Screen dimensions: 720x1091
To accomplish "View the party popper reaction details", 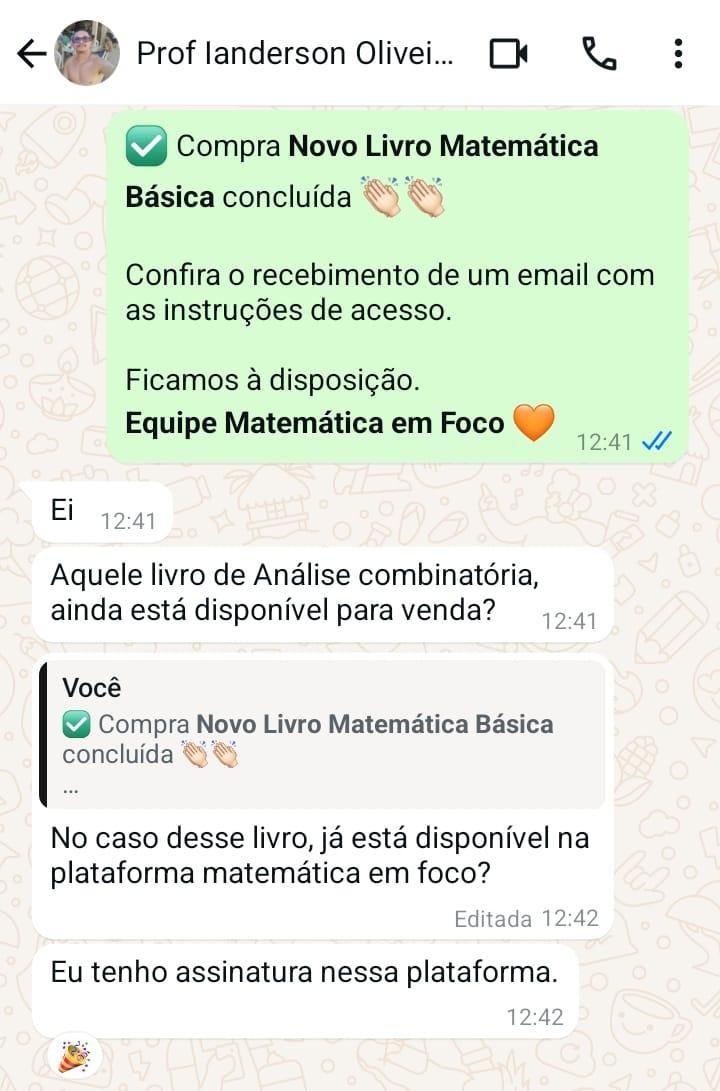I will 74,1056.
